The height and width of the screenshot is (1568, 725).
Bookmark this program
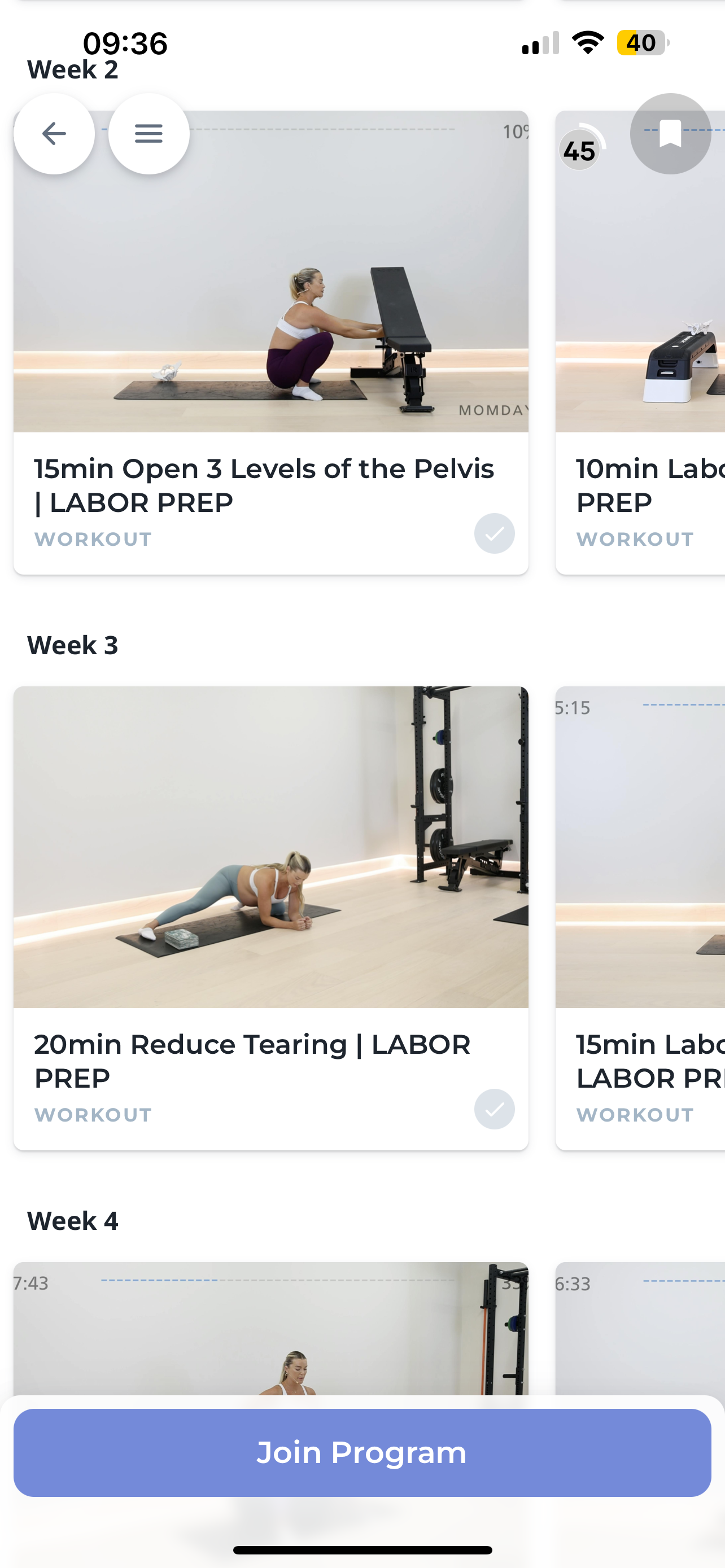[x=670, y=133]
